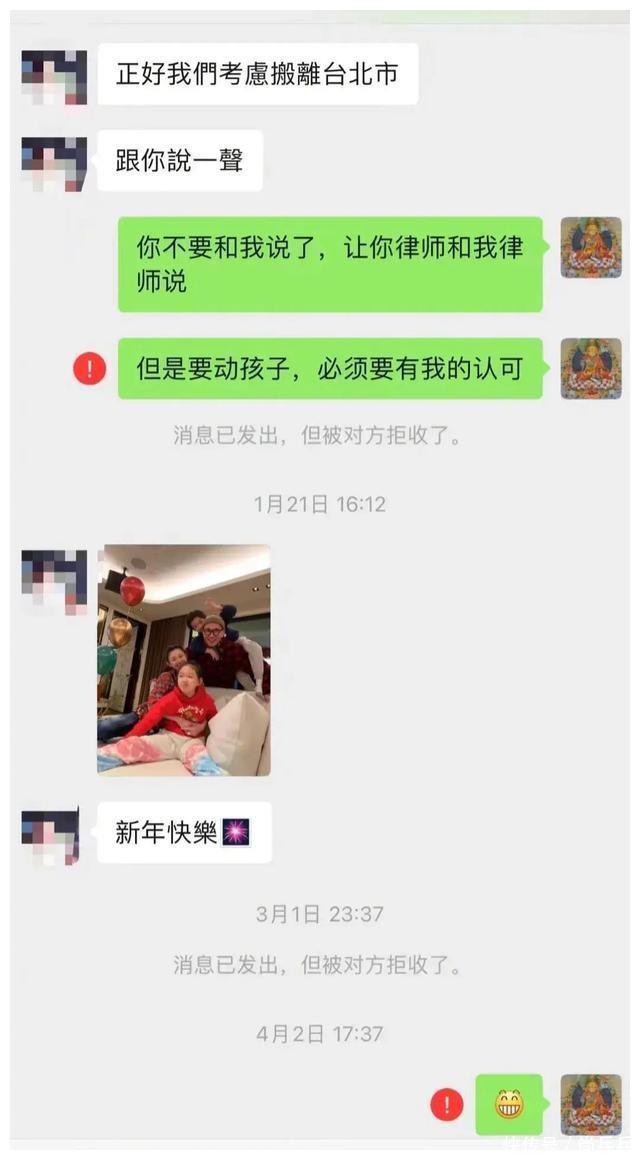Tap the red failed-send icon beside 但是要动孩子 message
The width and height of the screenshot is (640, 1160).
click(x=90, y=369)
